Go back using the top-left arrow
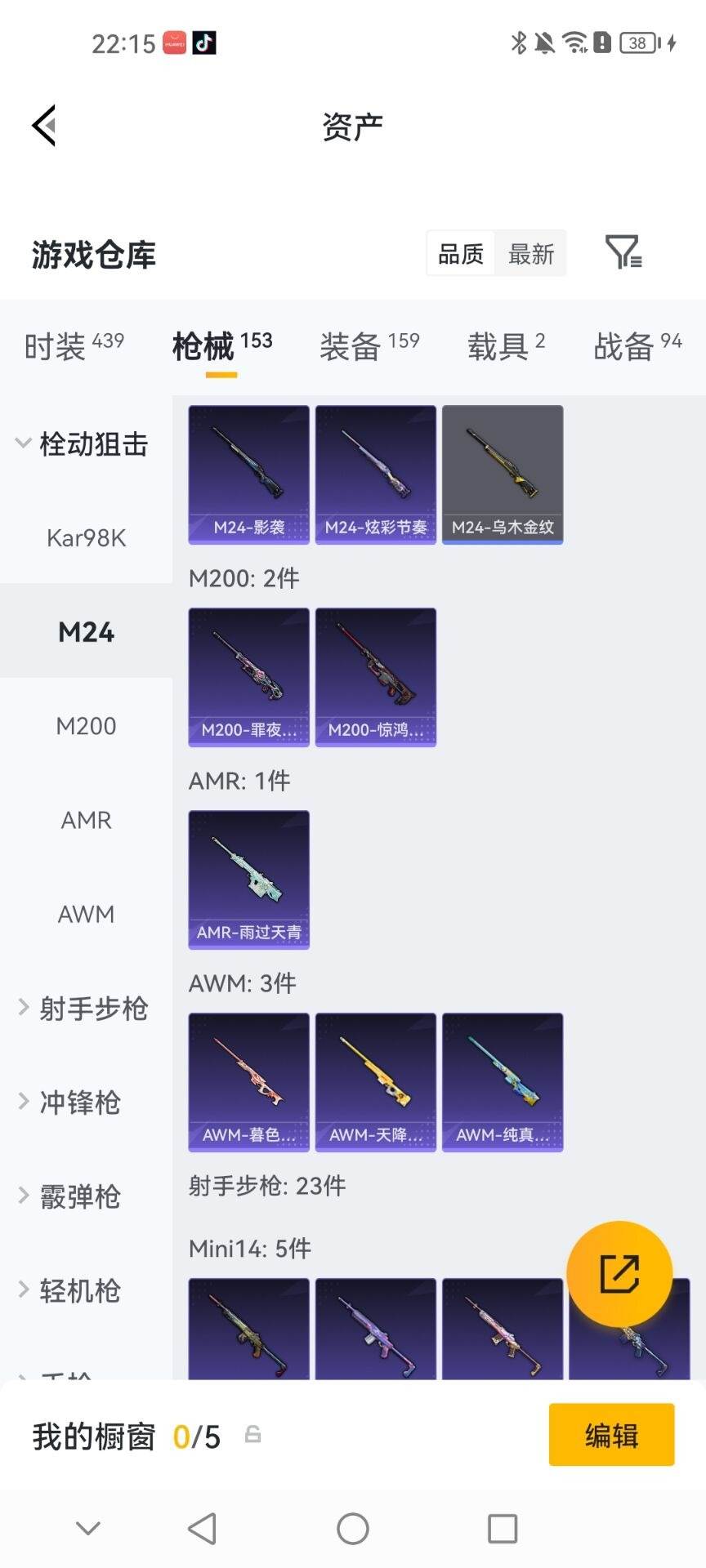 [44, 126]
